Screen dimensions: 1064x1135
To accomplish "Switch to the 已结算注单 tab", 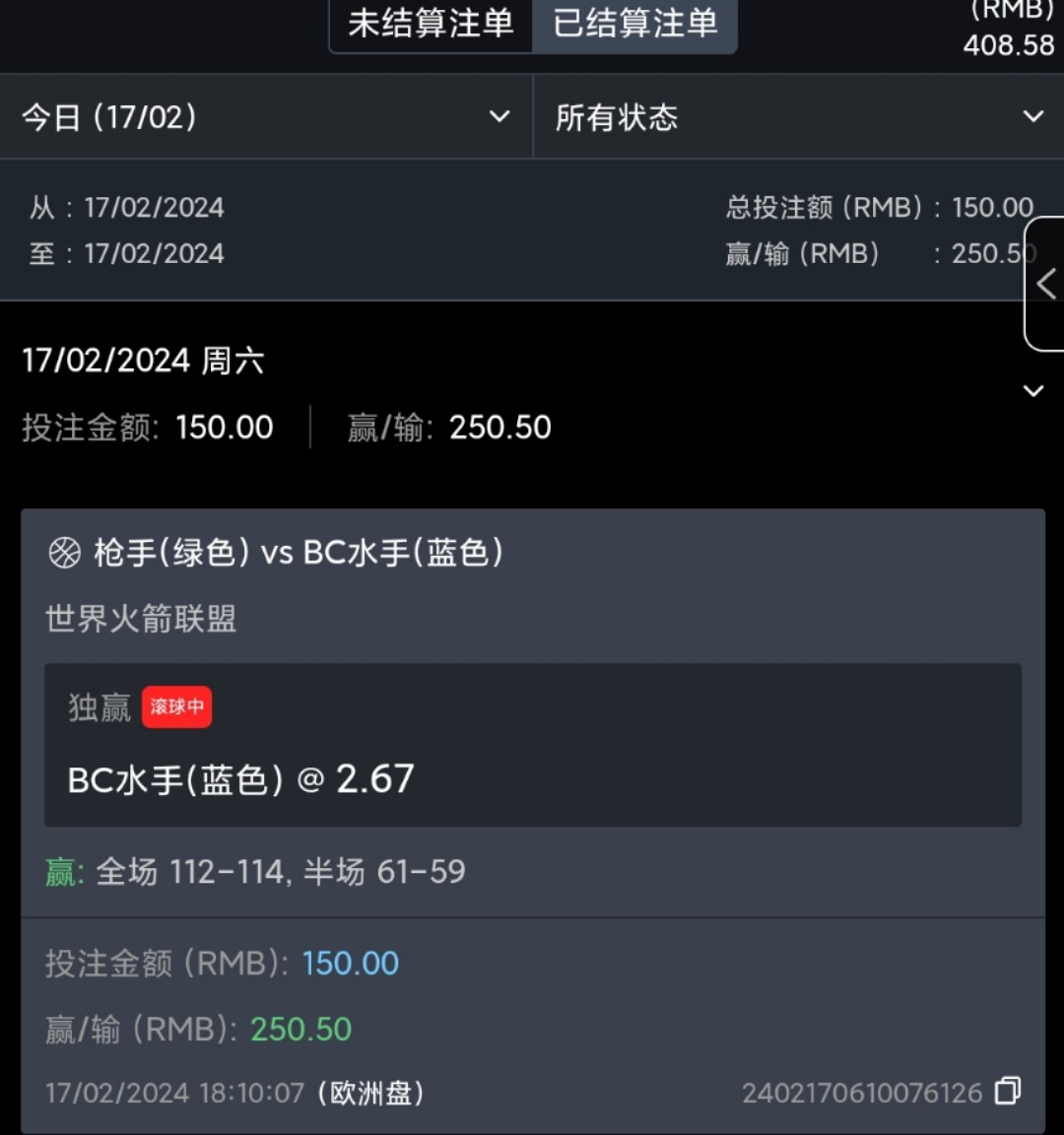I will pyautogui.click(x=634, y=25).
